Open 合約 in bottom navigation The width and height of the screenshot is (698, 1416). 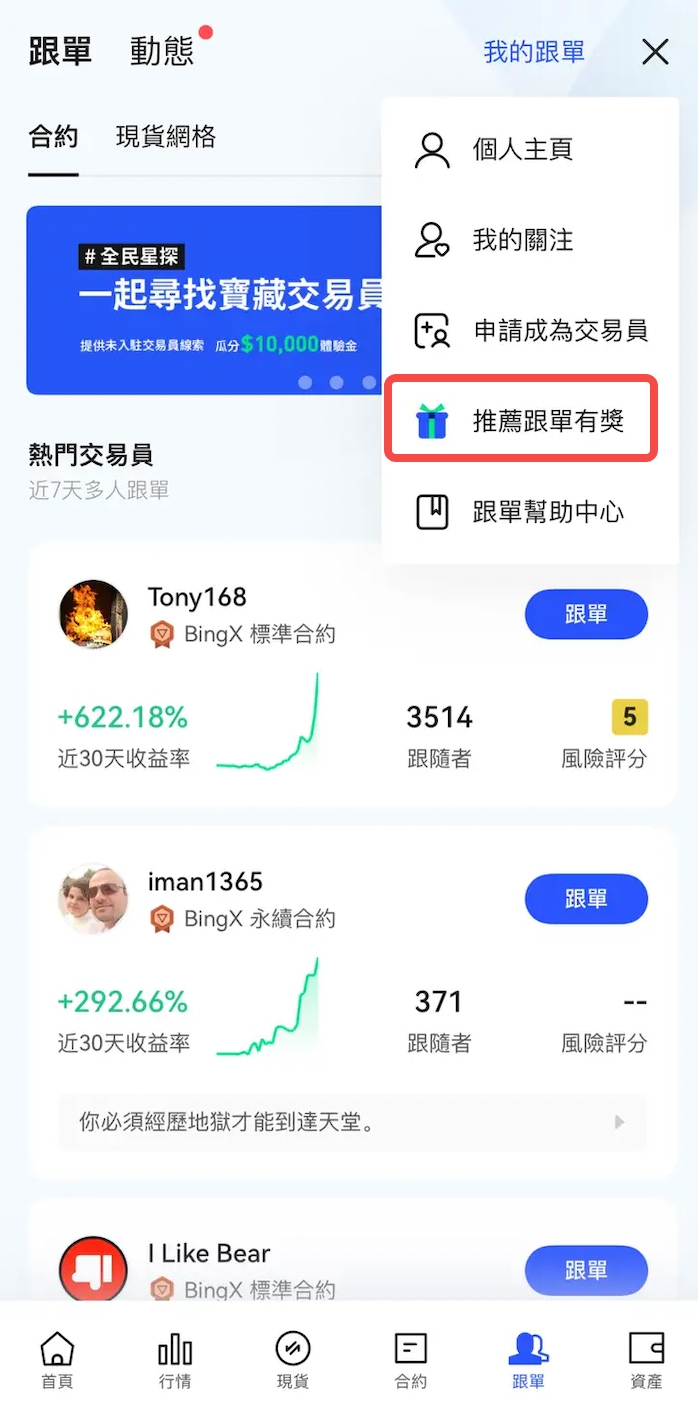pyautogui.click(x=411, y=1360)
